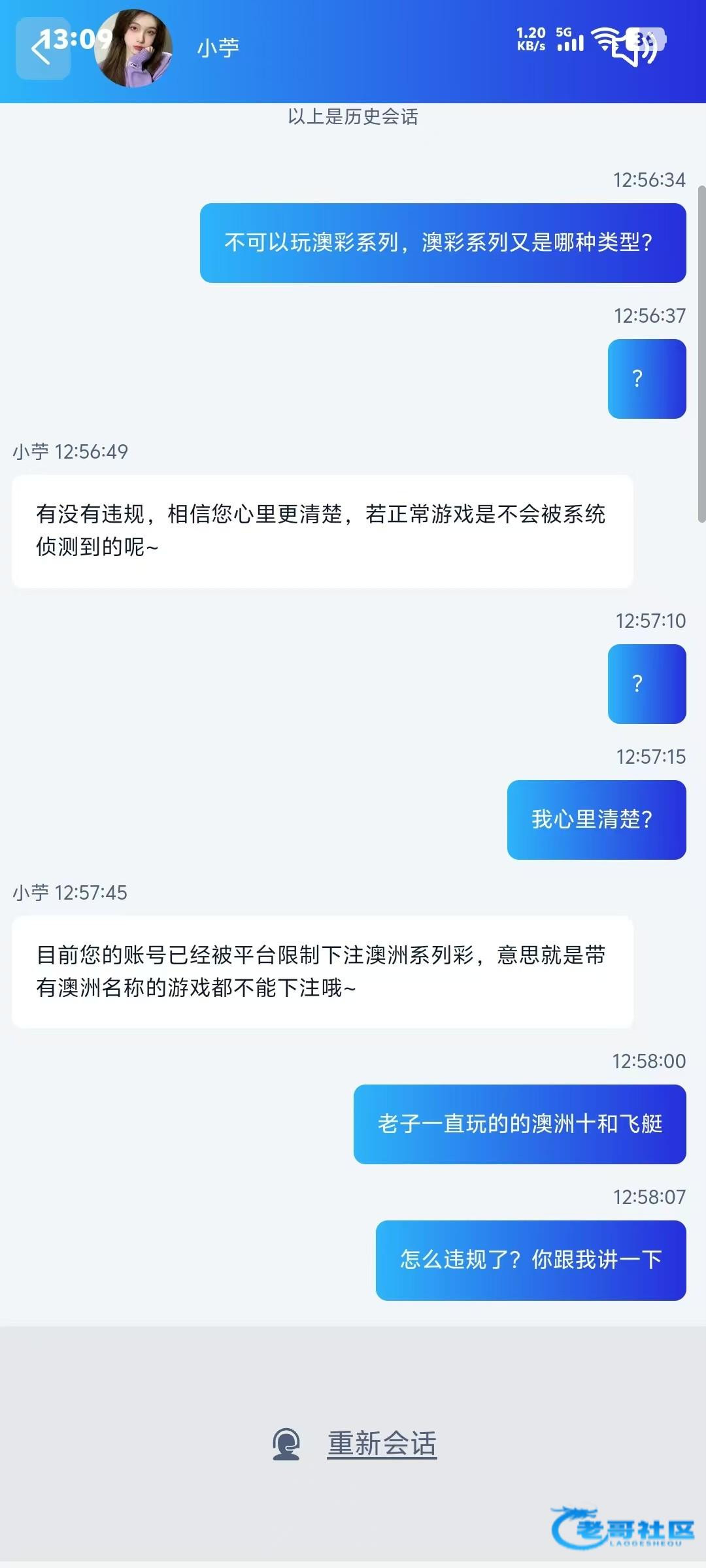Select the 重新会话 link to restart session

coord(381,1443)
